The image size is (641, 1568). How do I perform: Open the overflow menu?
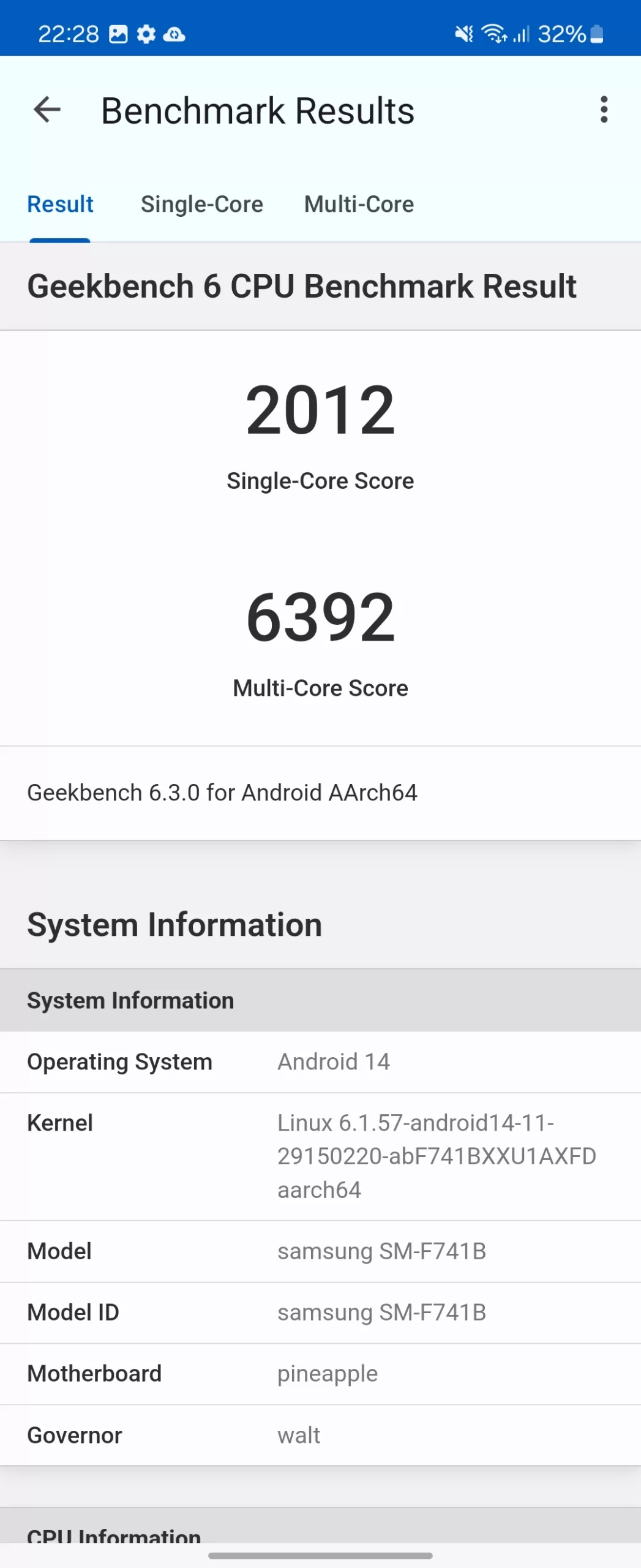604,110
